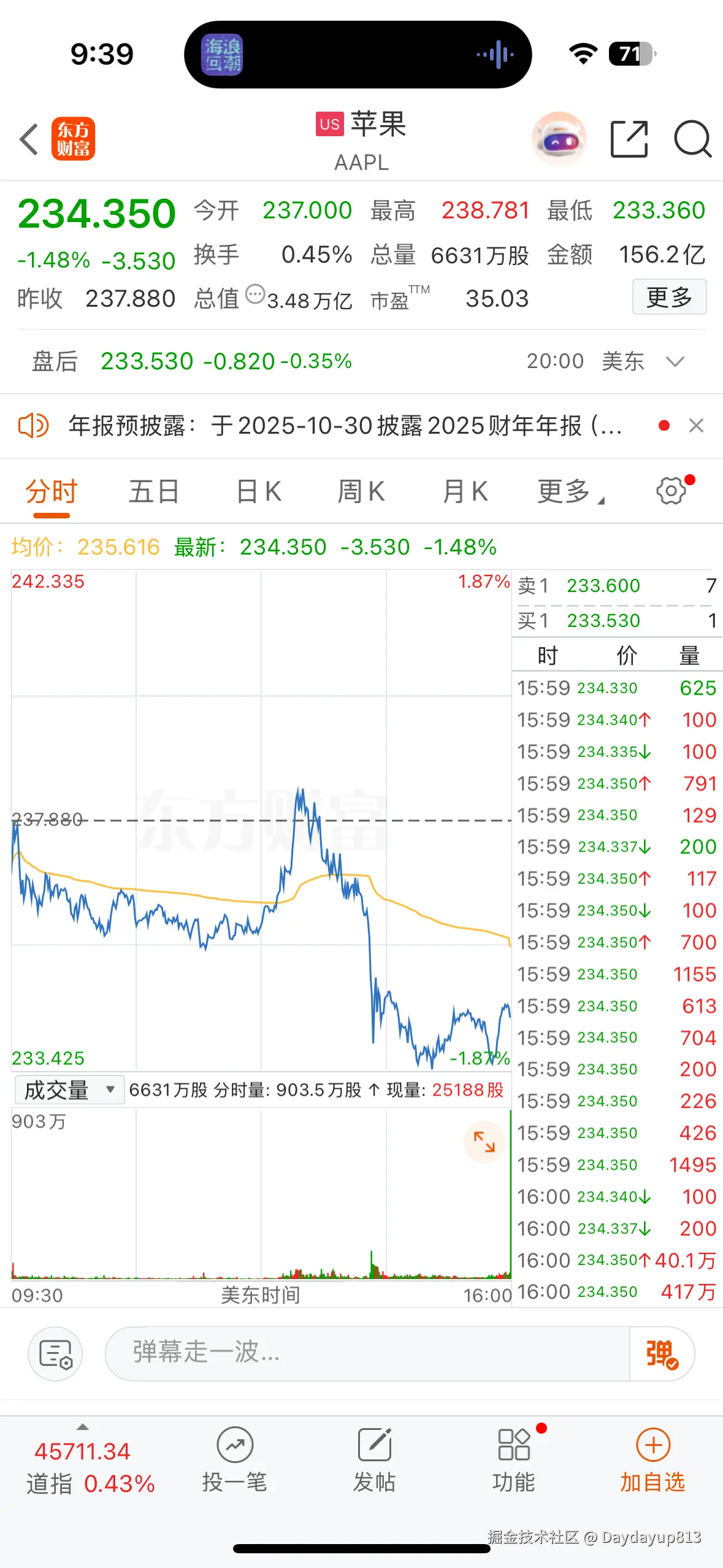The image size is (723, 1568).
Task: Go back using the back arrow
Action: point(29,140)
